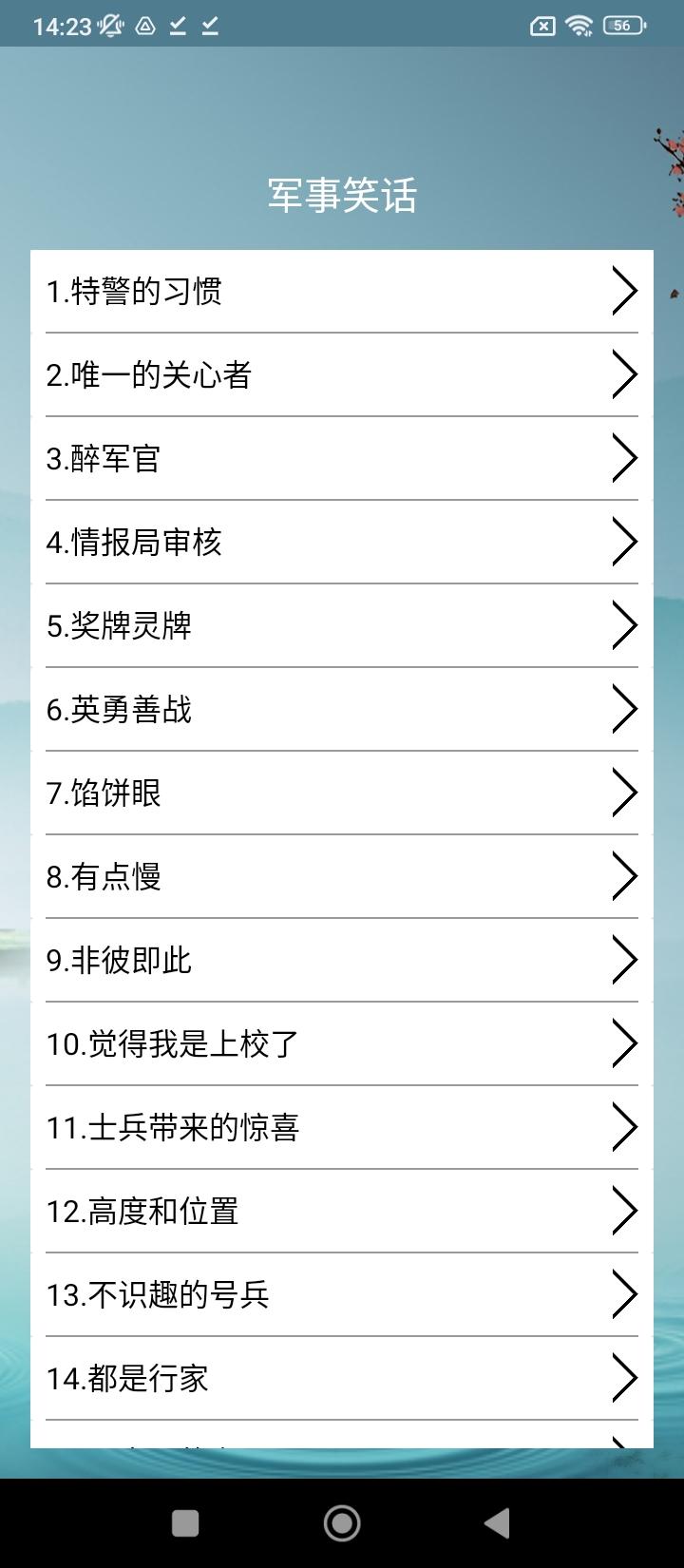View joke 5 奖牌灵牌
The height and width of the screenshot is (1568, 684).
pos(342,625)
